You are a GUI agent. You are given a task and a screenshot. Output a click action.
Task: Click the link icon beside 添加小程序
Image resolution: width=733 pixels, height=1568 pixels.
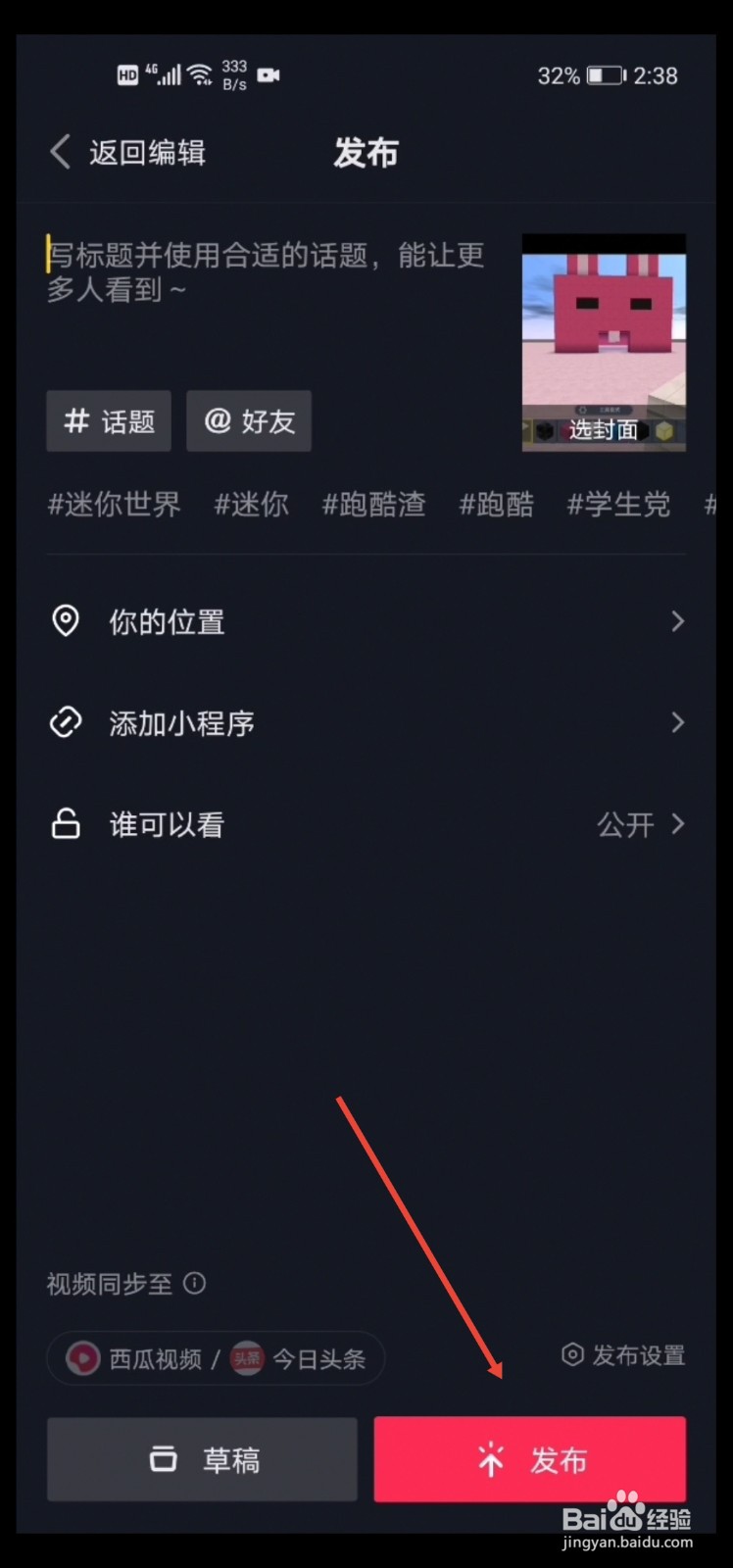[65, 722]
